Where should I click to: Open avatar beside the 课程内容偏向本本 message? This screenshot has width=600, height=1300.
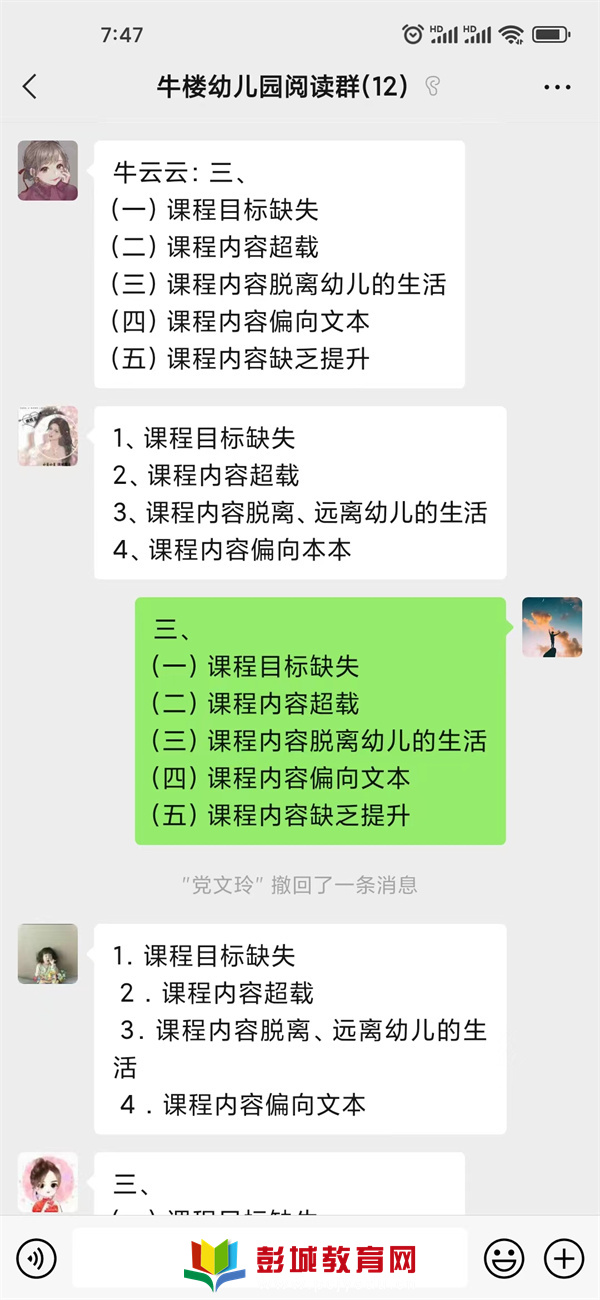(47, 436)
